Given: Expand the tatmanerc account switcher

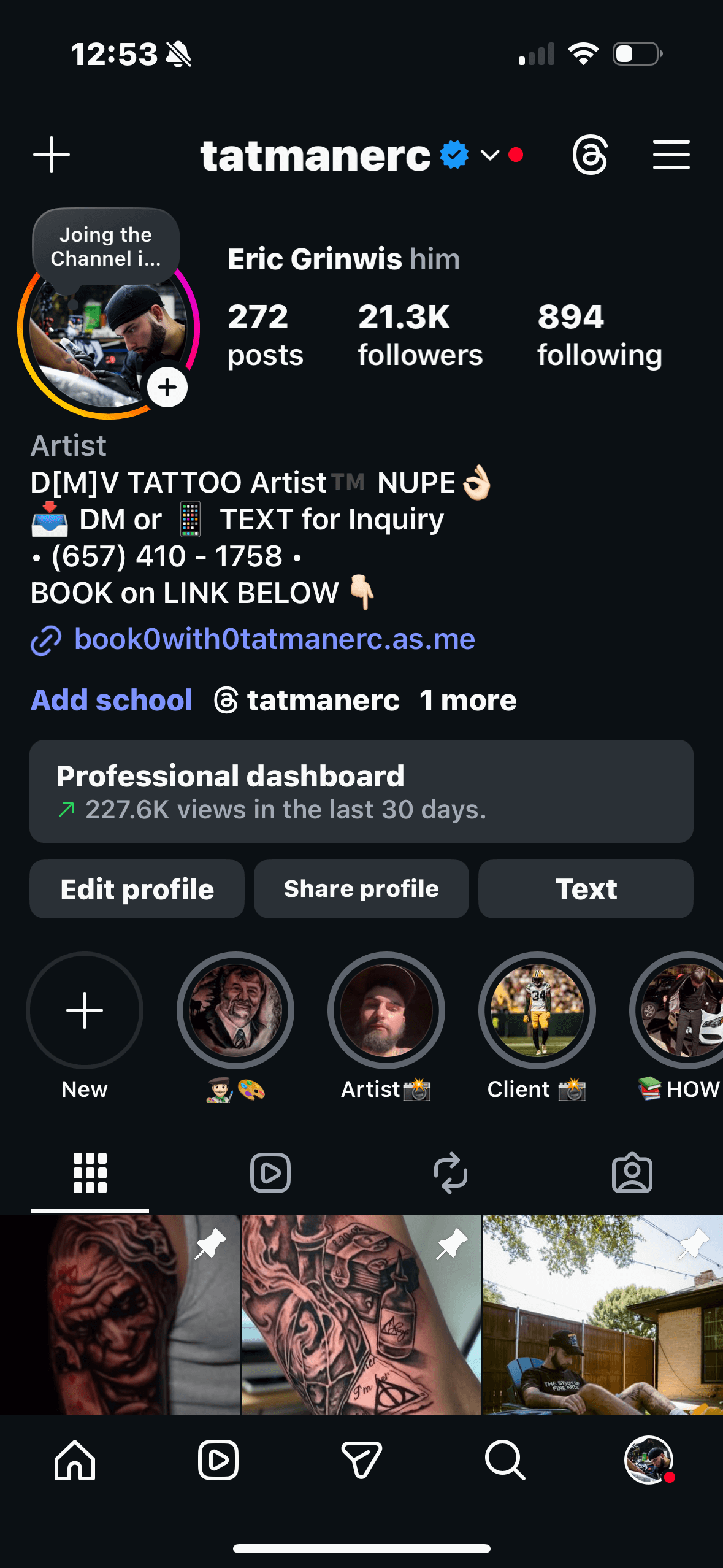Looking at the screenshot, I should [x=490, y=155].
